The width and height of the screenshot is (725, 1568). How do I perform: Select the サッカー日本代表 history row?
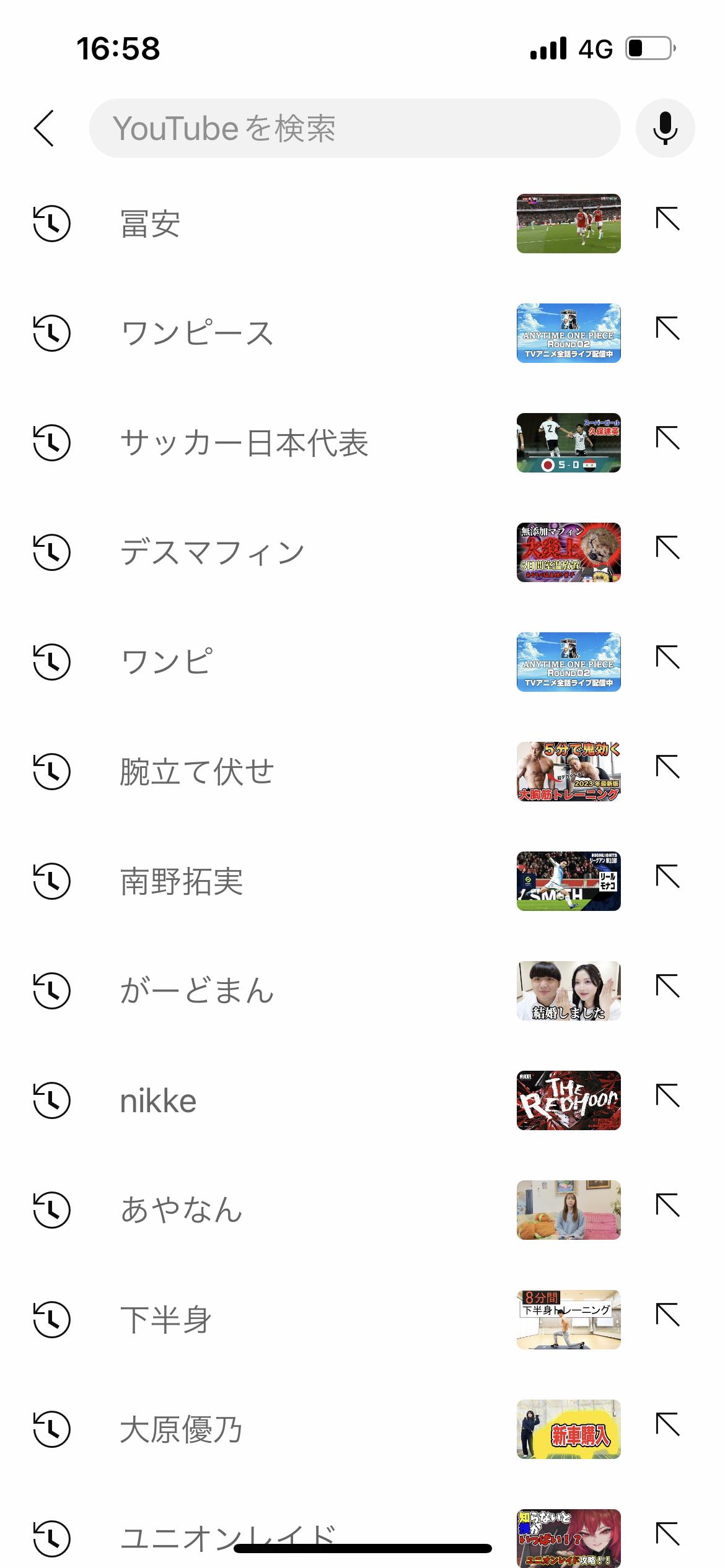click(x=244, y=443)
